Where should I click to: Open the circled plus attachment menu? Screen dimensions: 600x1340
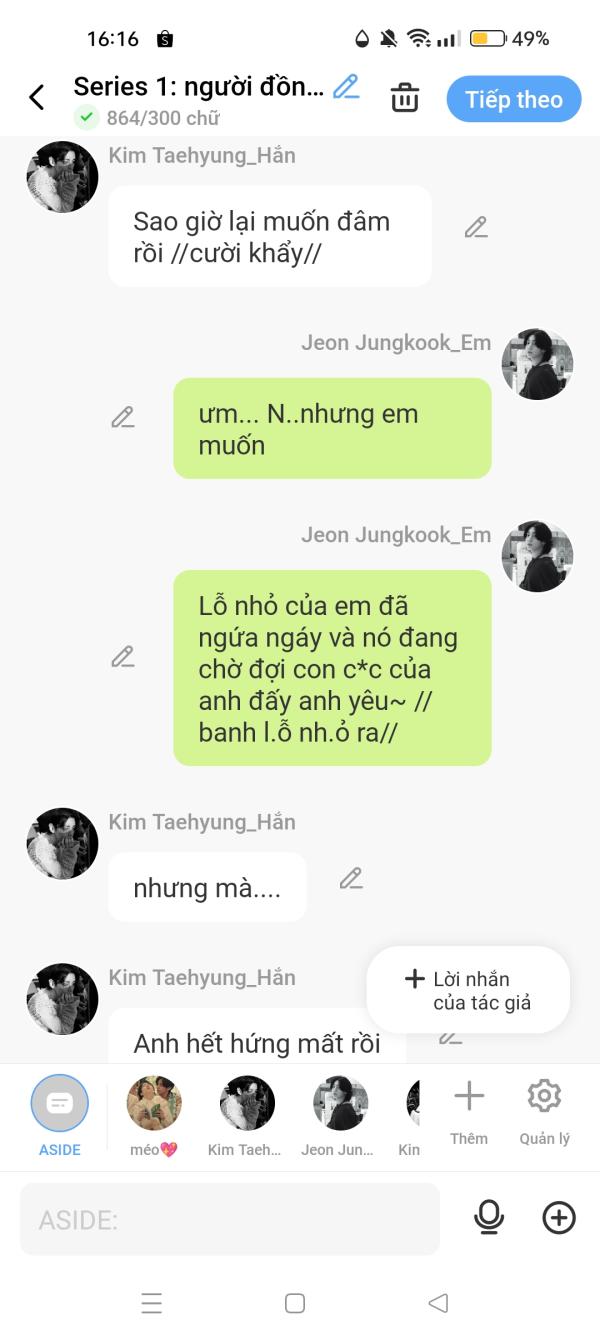[558, 1217]
